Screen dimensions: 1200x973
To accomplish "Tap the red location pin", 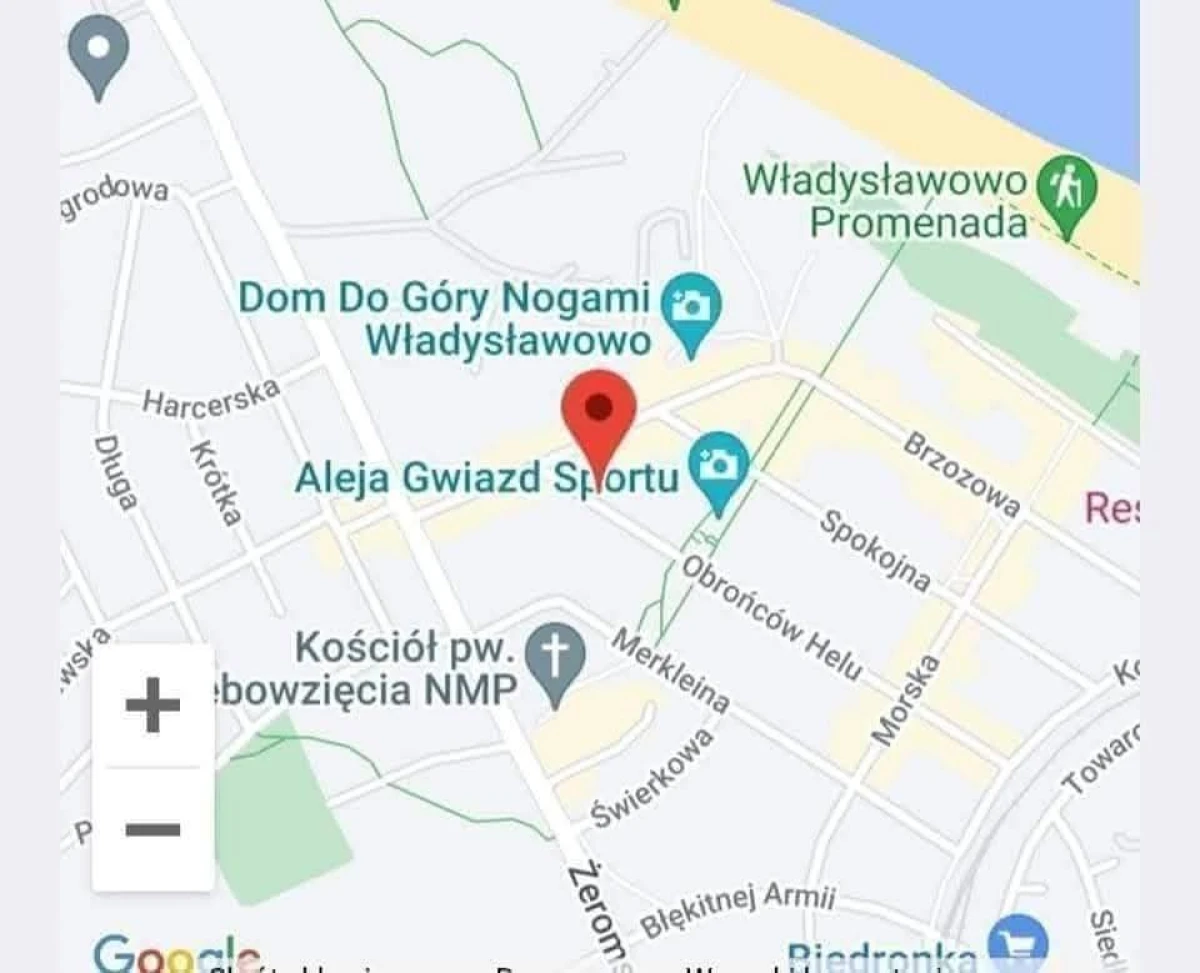I will [x=599, y=409].
